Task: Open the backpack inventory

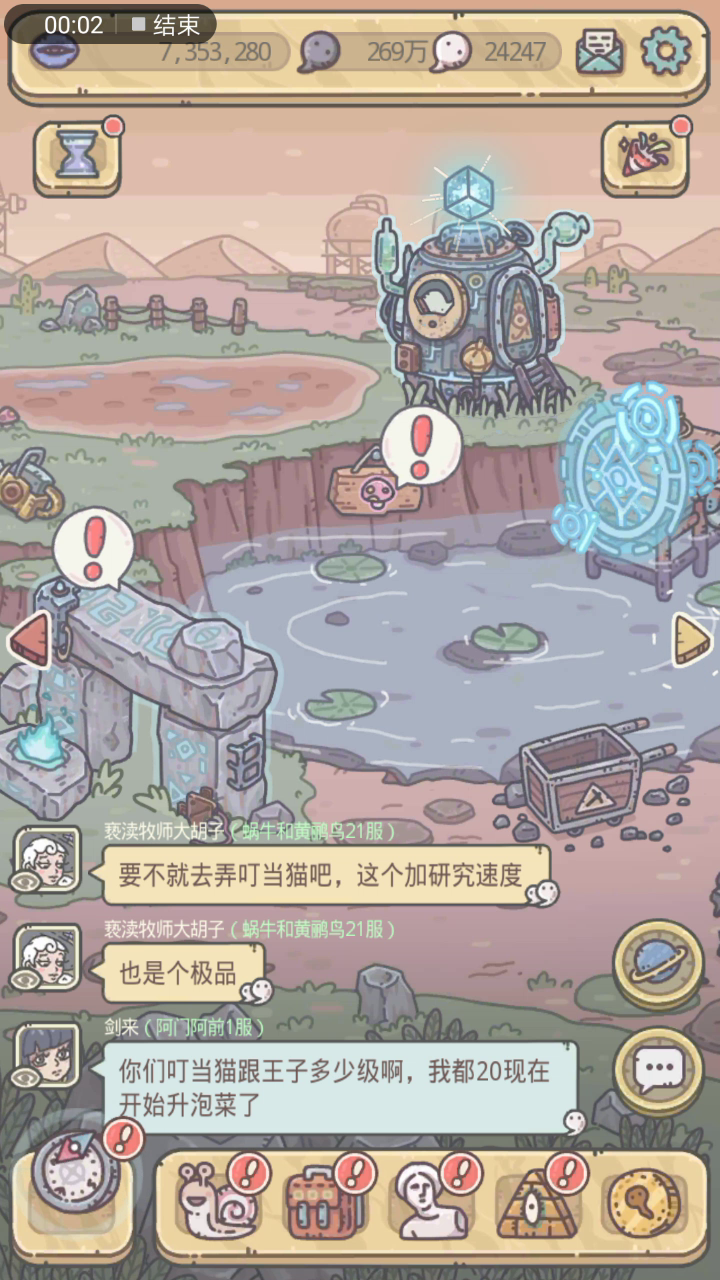Action: [x=322, y=1200]
